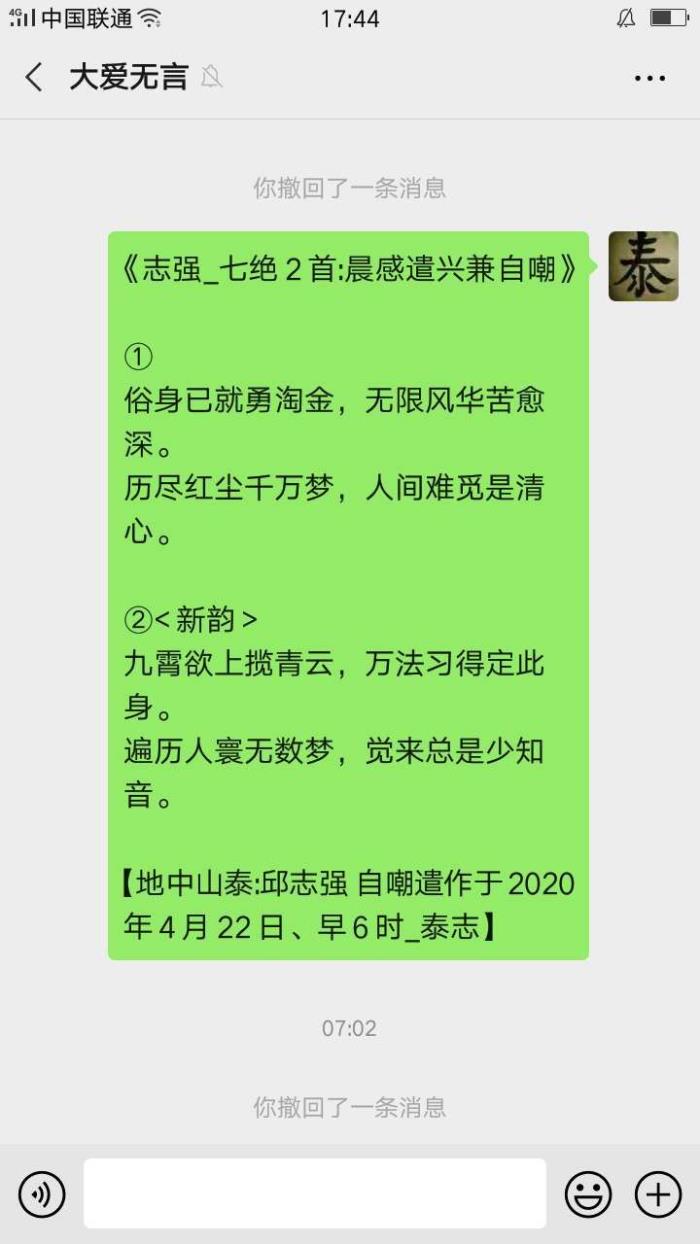Go back from the 大爱无言 chat
Viewport: 700px width, 1244px height.
[x=34, y=77]
